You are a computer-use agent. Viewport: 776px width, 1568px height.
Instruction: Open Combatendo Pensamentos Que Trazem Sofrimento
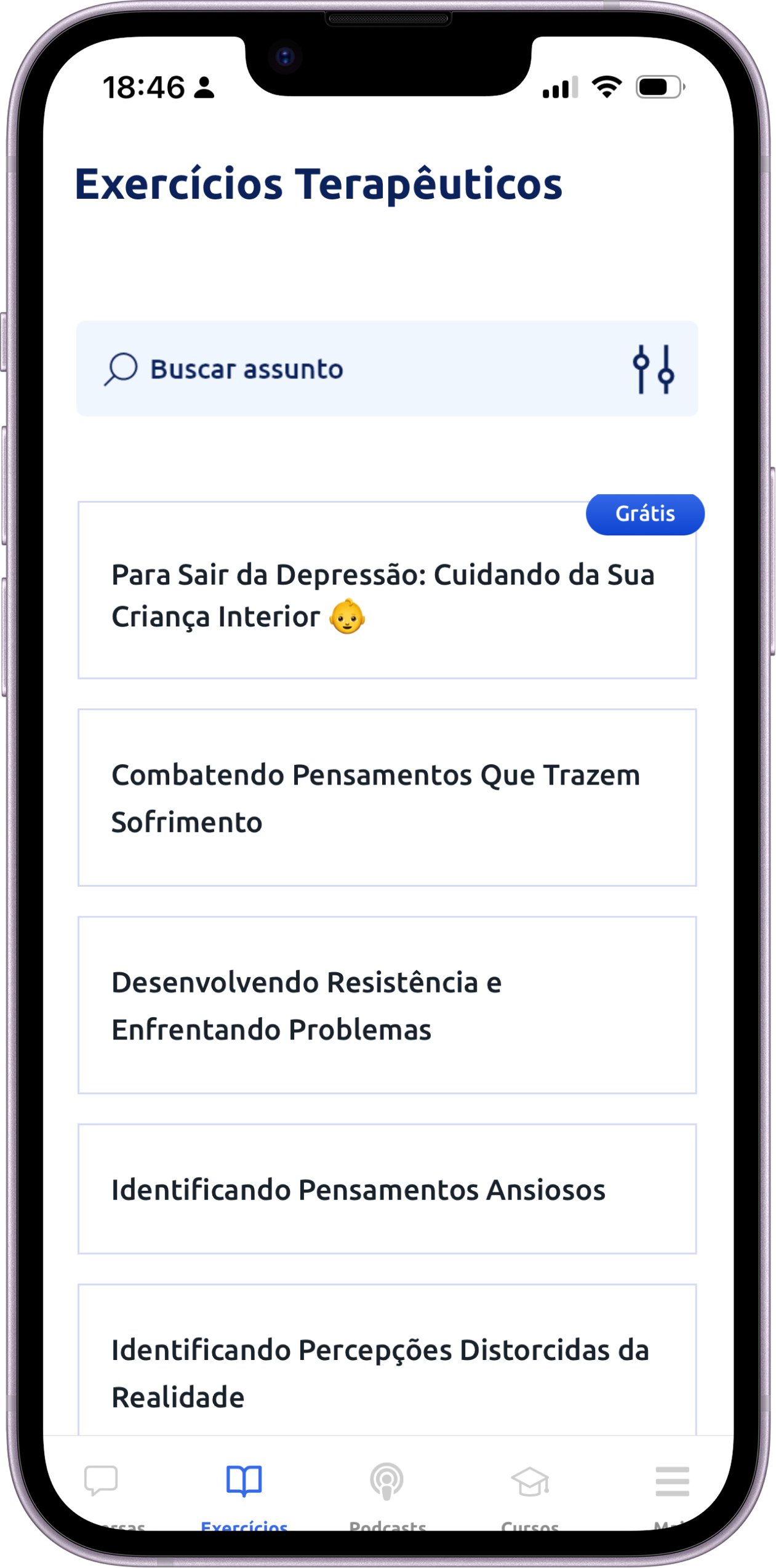(386, 798)
